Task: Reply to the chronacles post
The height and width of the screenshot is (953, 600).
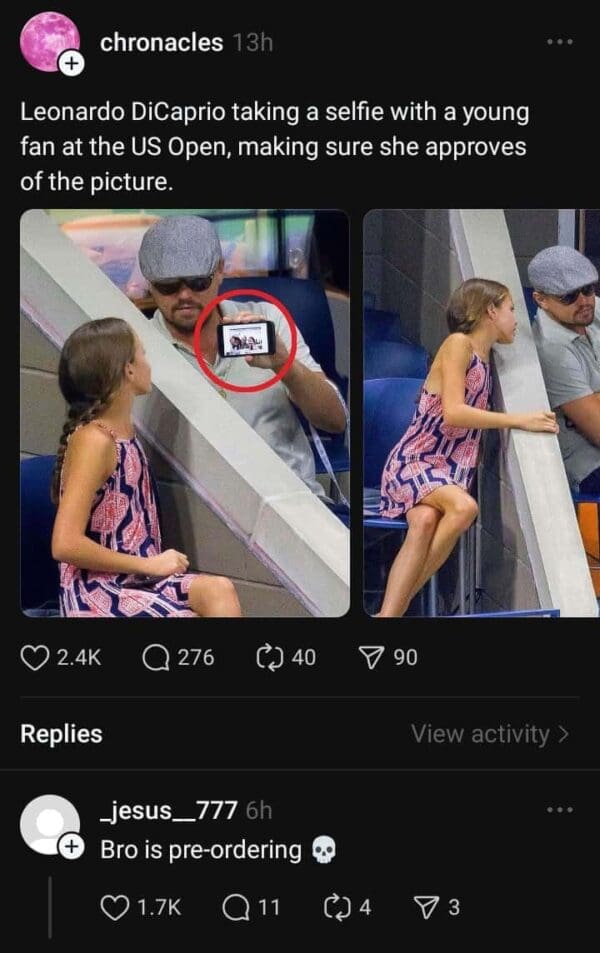Action: click(155, 657)
